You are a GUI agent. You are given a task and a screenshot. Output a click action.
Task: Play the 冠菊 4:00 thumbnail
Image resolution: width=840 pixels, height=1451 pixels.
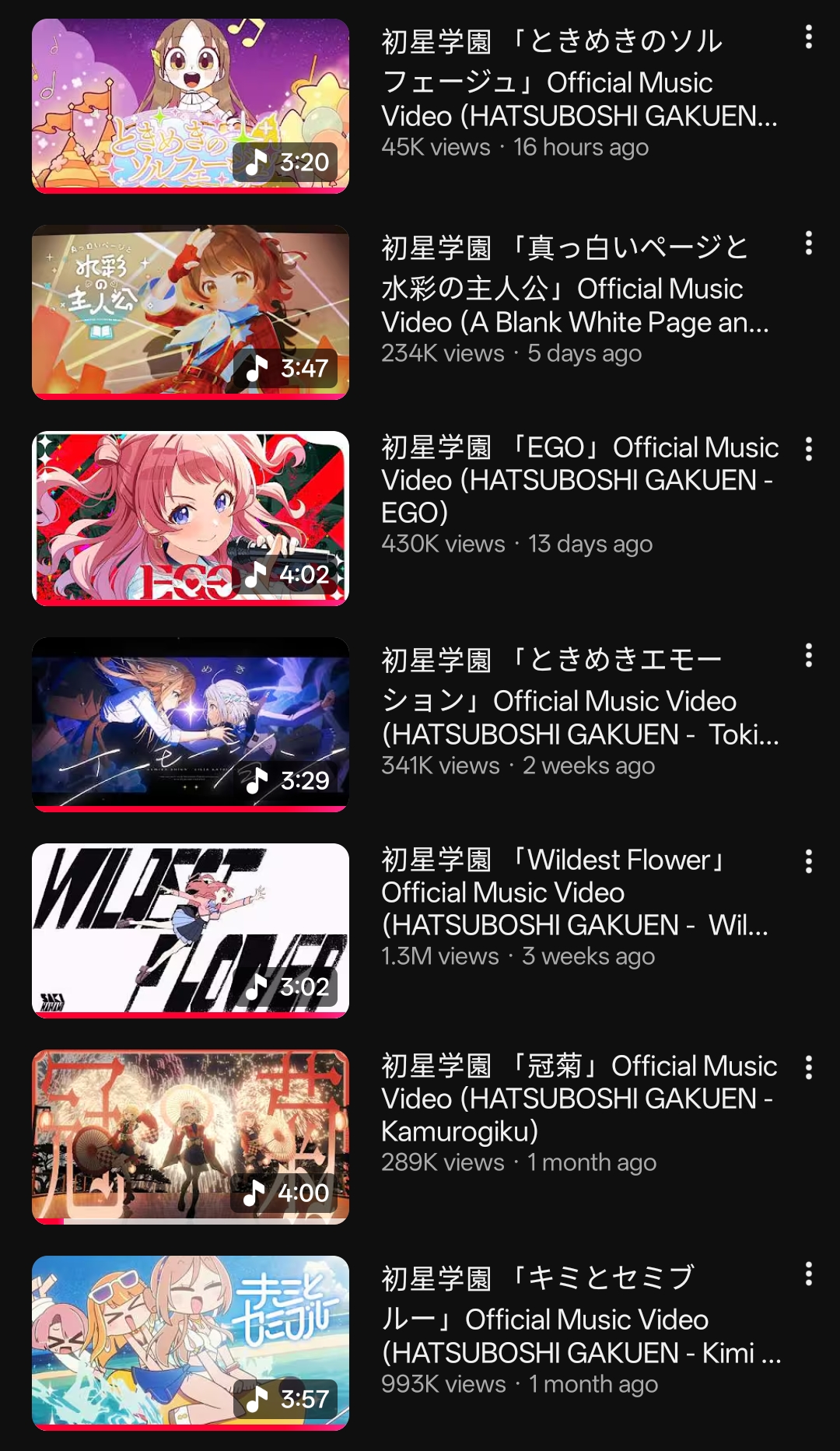pyautogui.click(x=190, y=1136)
